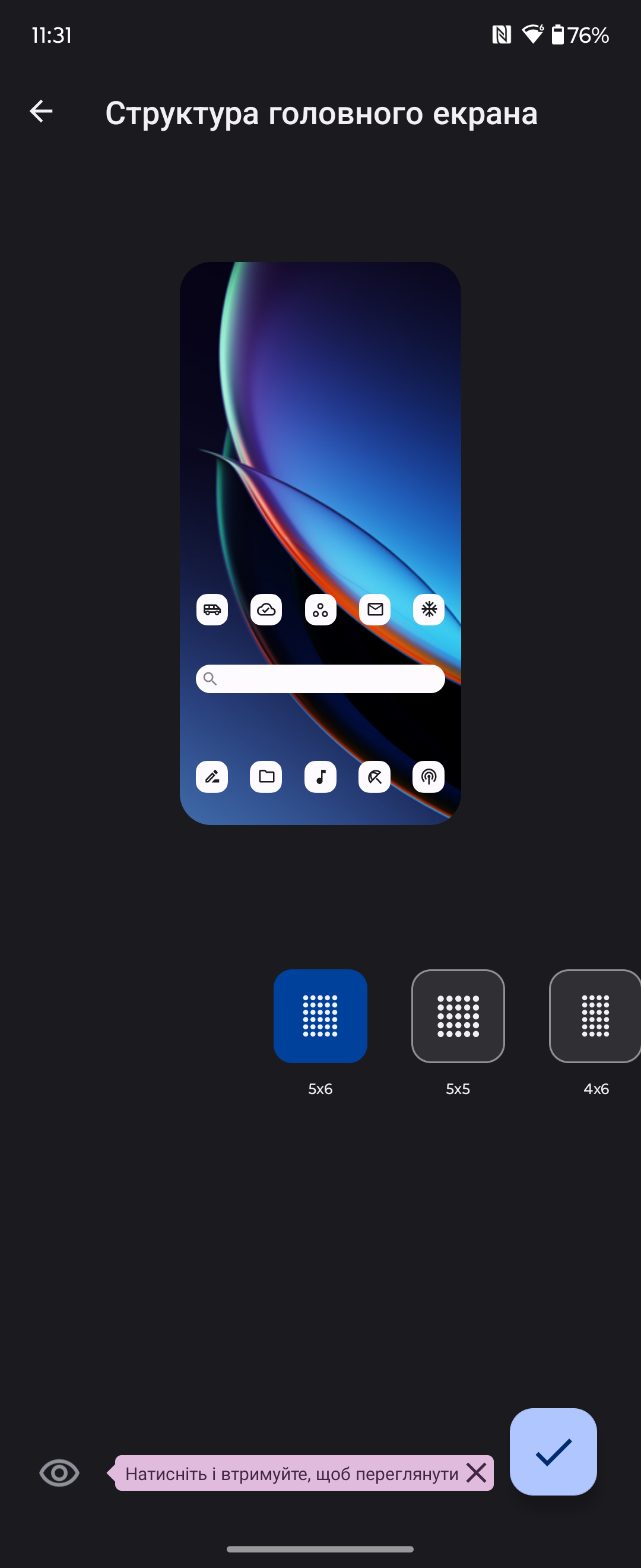
Task: Go back from home screen layout settings
Action: 42,112
